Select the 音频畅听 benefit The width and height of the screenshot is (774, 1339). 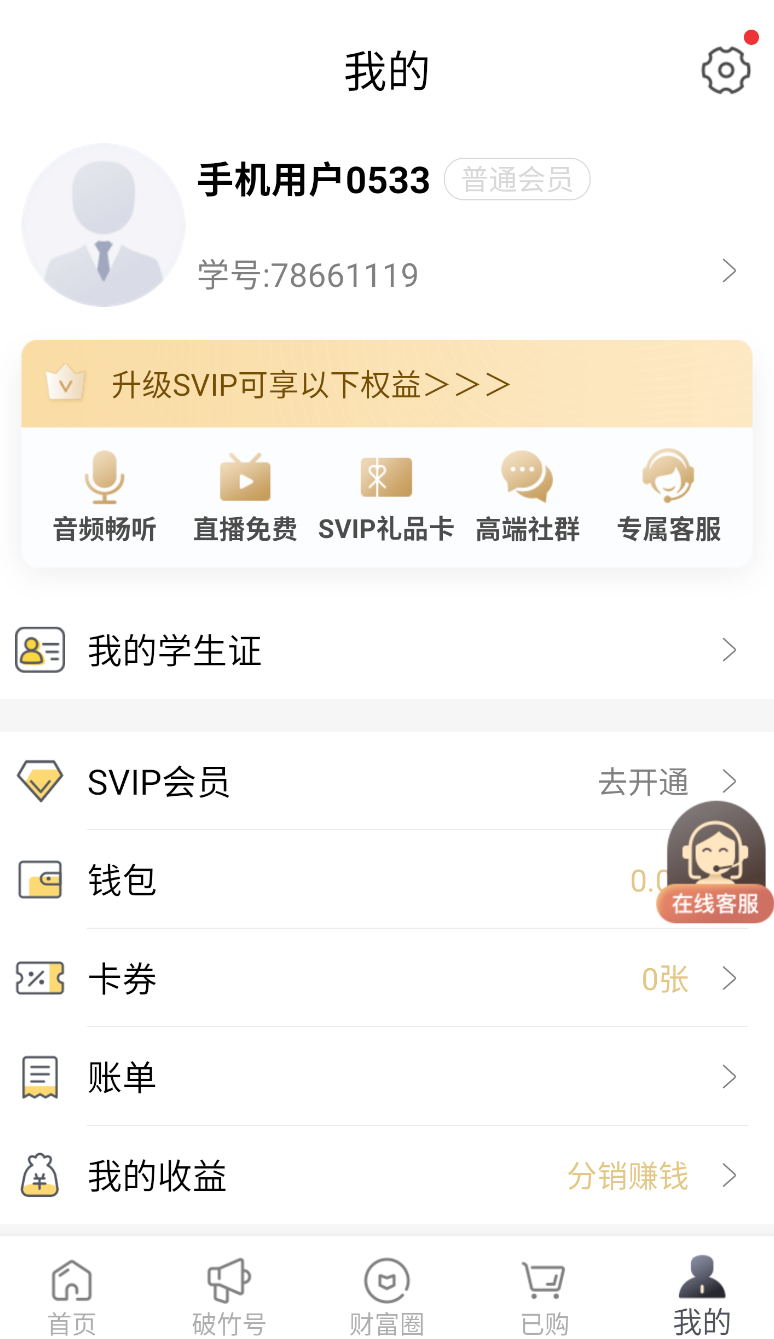[x=105, y=496]
